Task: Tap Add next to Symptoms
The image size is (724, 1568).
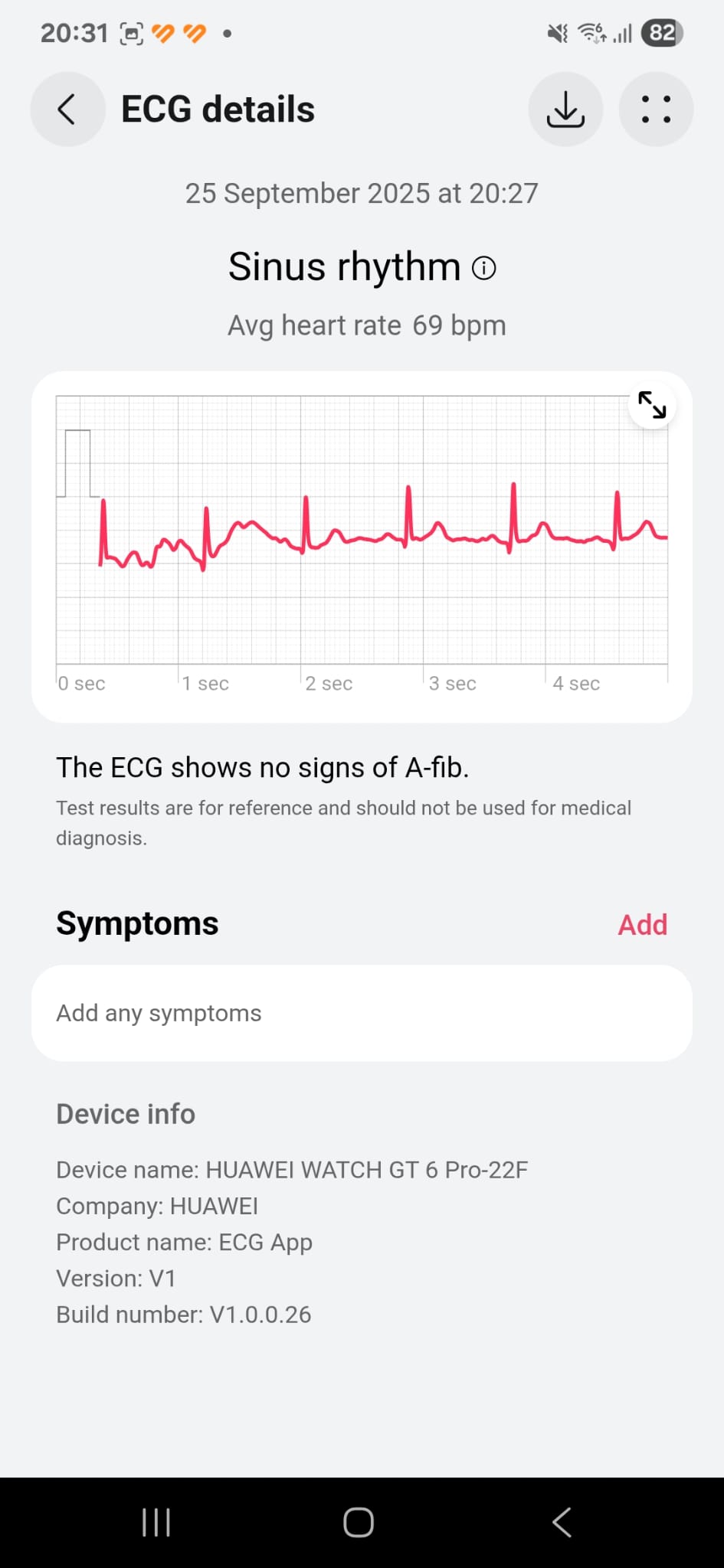Action: 642,925
